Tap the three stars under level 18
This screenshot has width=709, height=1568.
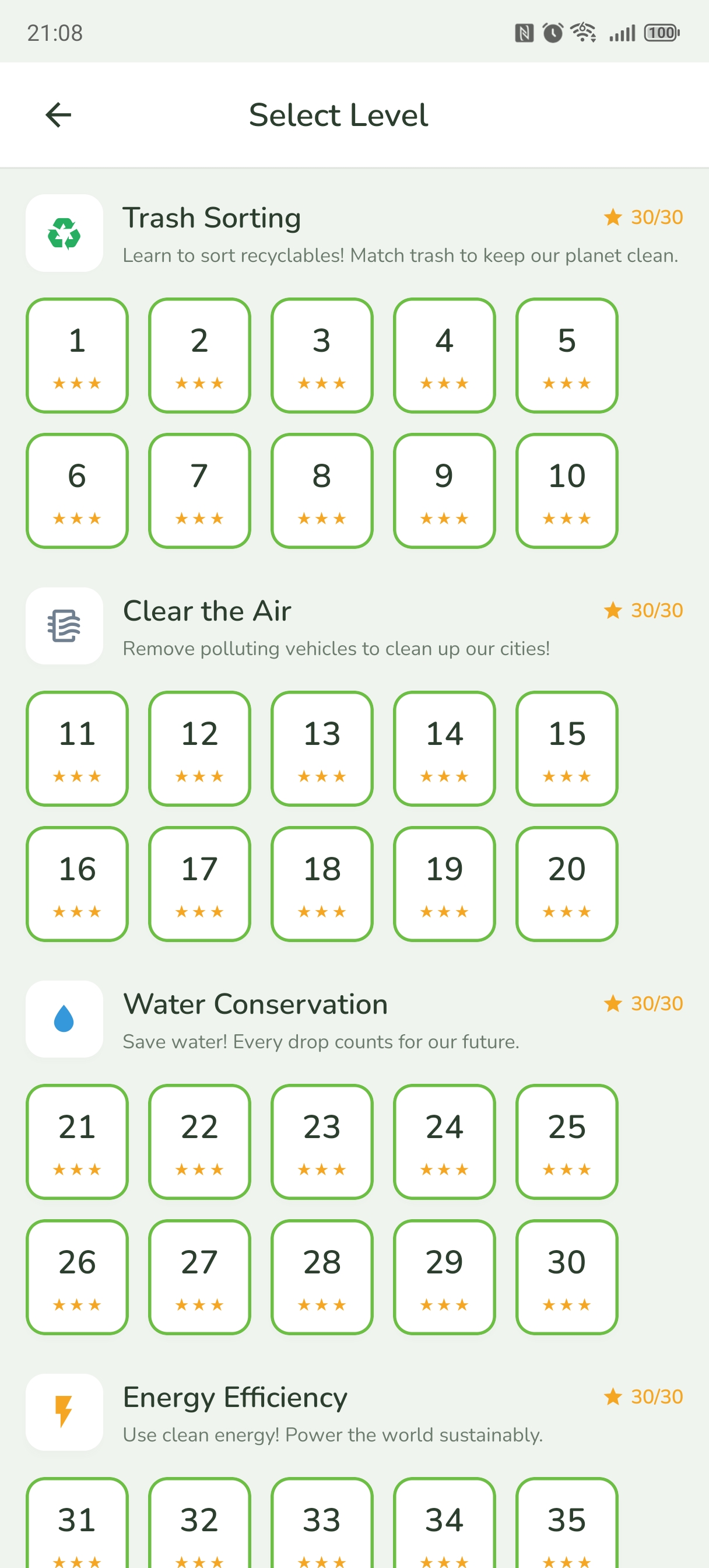coord(321,911)
